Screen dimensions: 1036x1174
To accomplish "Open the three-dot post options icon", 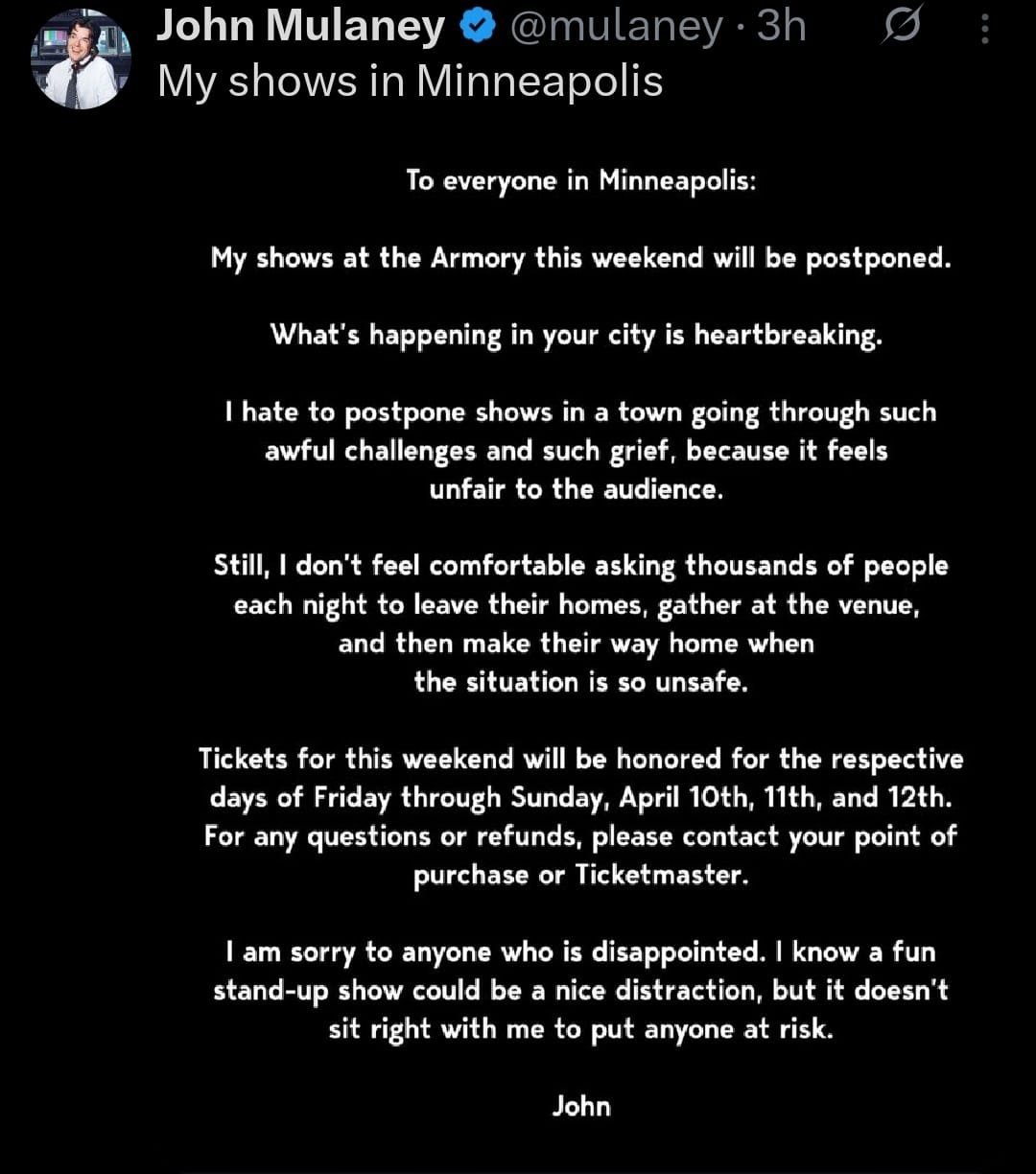I will pos(984,29).
